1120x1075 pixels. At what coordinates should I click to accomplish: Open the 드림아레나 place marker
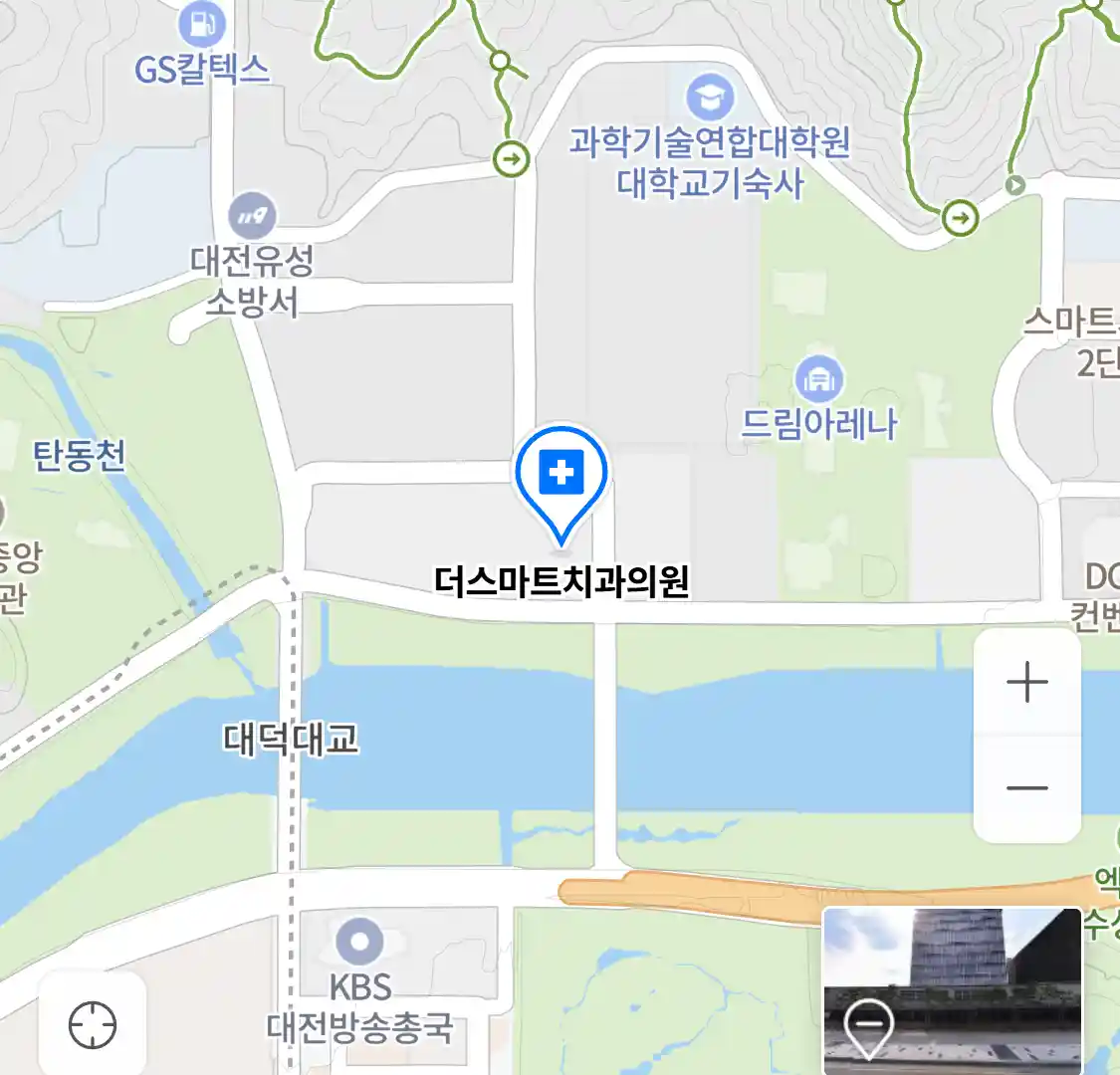tap(818, 379)
